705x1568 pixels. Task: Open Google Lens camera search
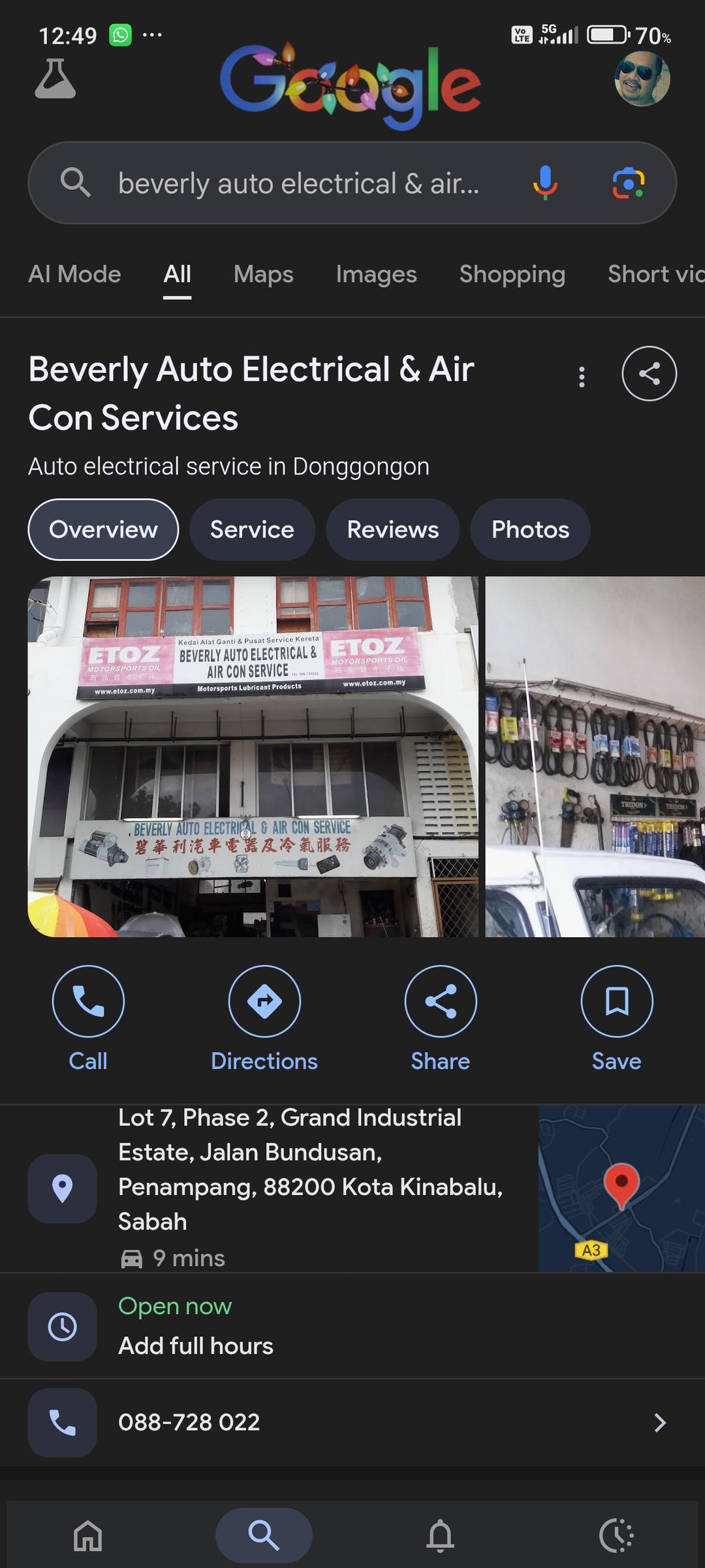tap(628, 183)
